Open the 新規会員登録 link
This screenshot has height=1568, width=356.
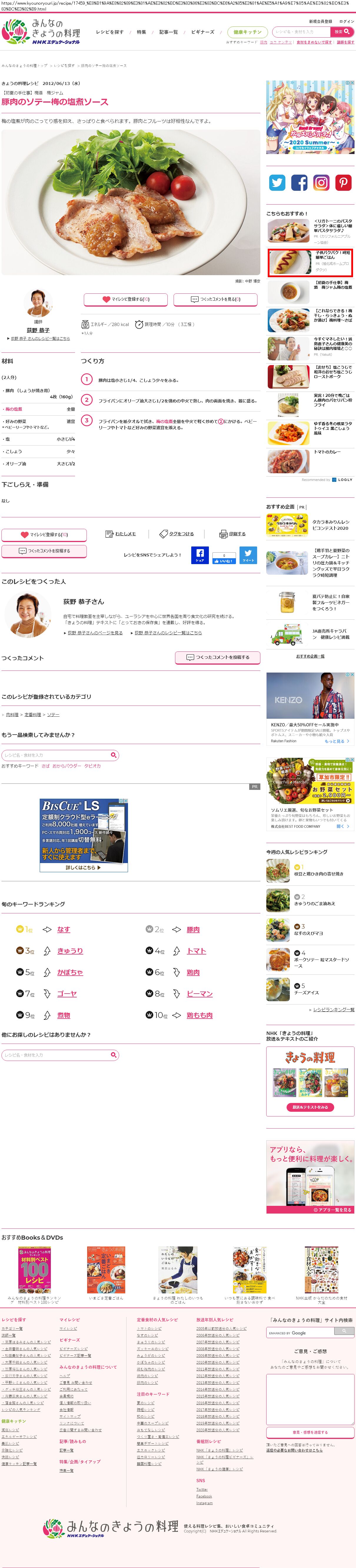321,21
